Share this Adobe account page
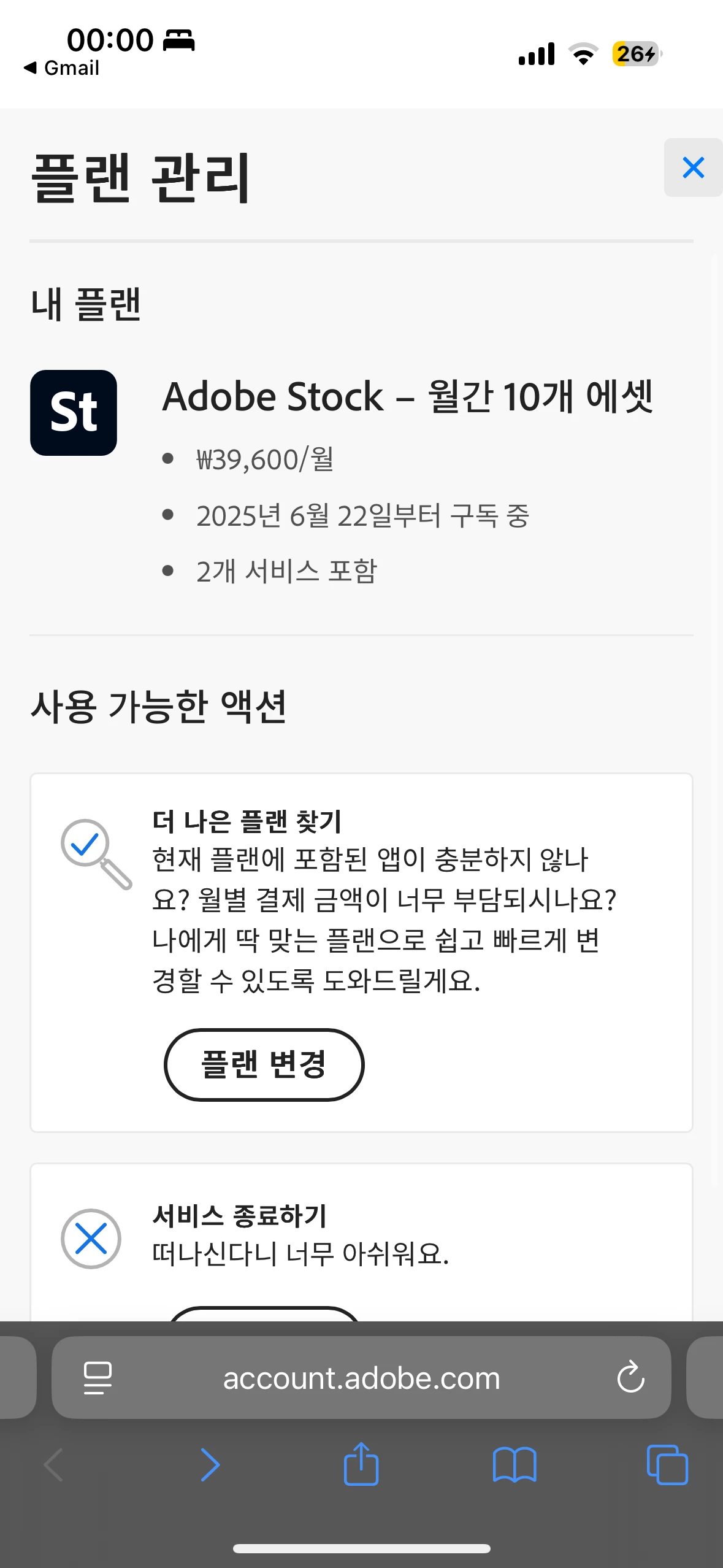Screen dimensions: 723x1568 pyautogui.click(x=361, y=1465)
